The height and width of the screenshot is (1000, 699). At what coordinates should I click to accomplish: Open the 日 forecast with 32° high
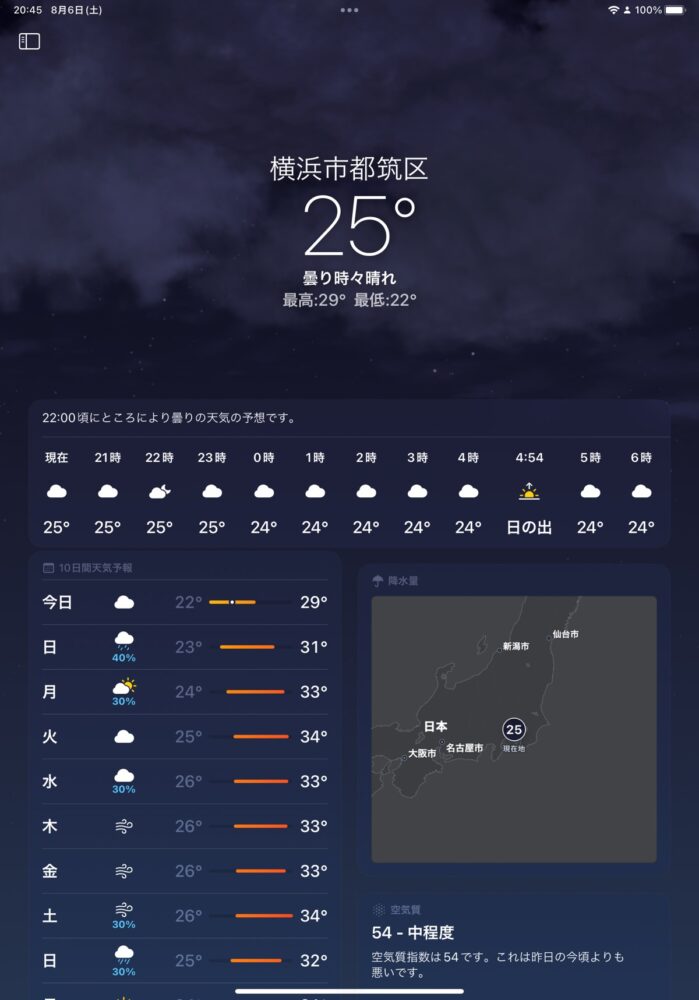click(185, 961)
